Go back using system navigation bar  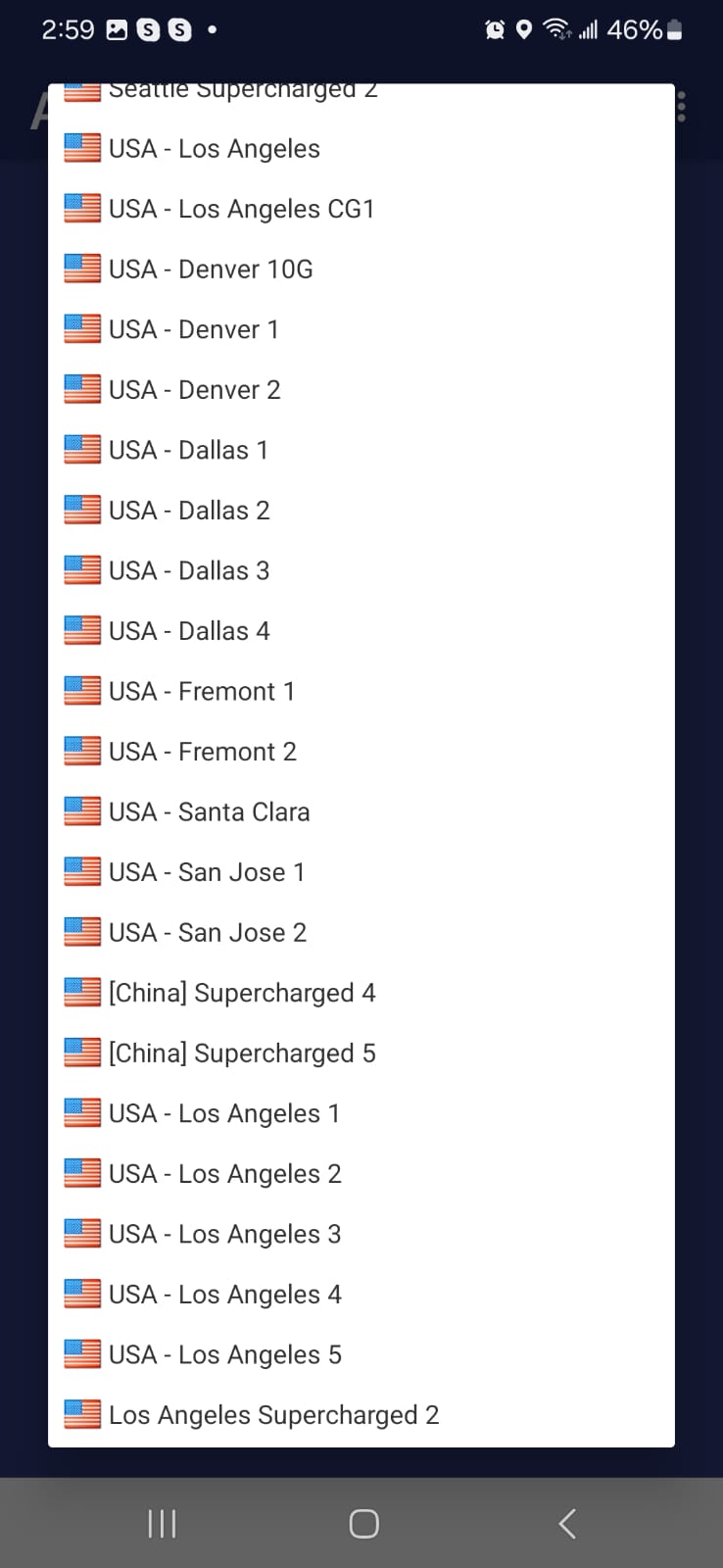click(566, 1524)
